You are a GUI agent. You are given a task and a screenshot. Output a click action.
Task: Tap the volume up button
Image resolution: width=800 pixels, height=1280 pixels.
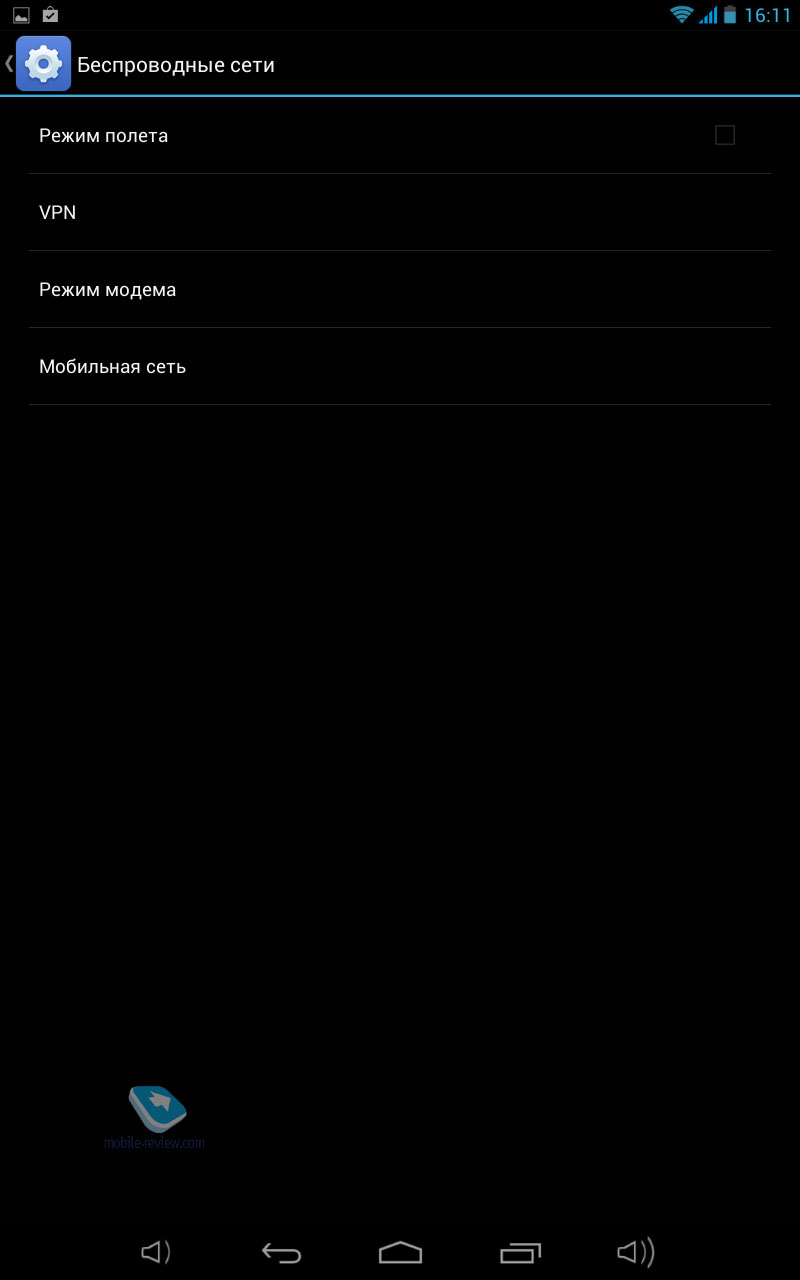[636, 1251]
